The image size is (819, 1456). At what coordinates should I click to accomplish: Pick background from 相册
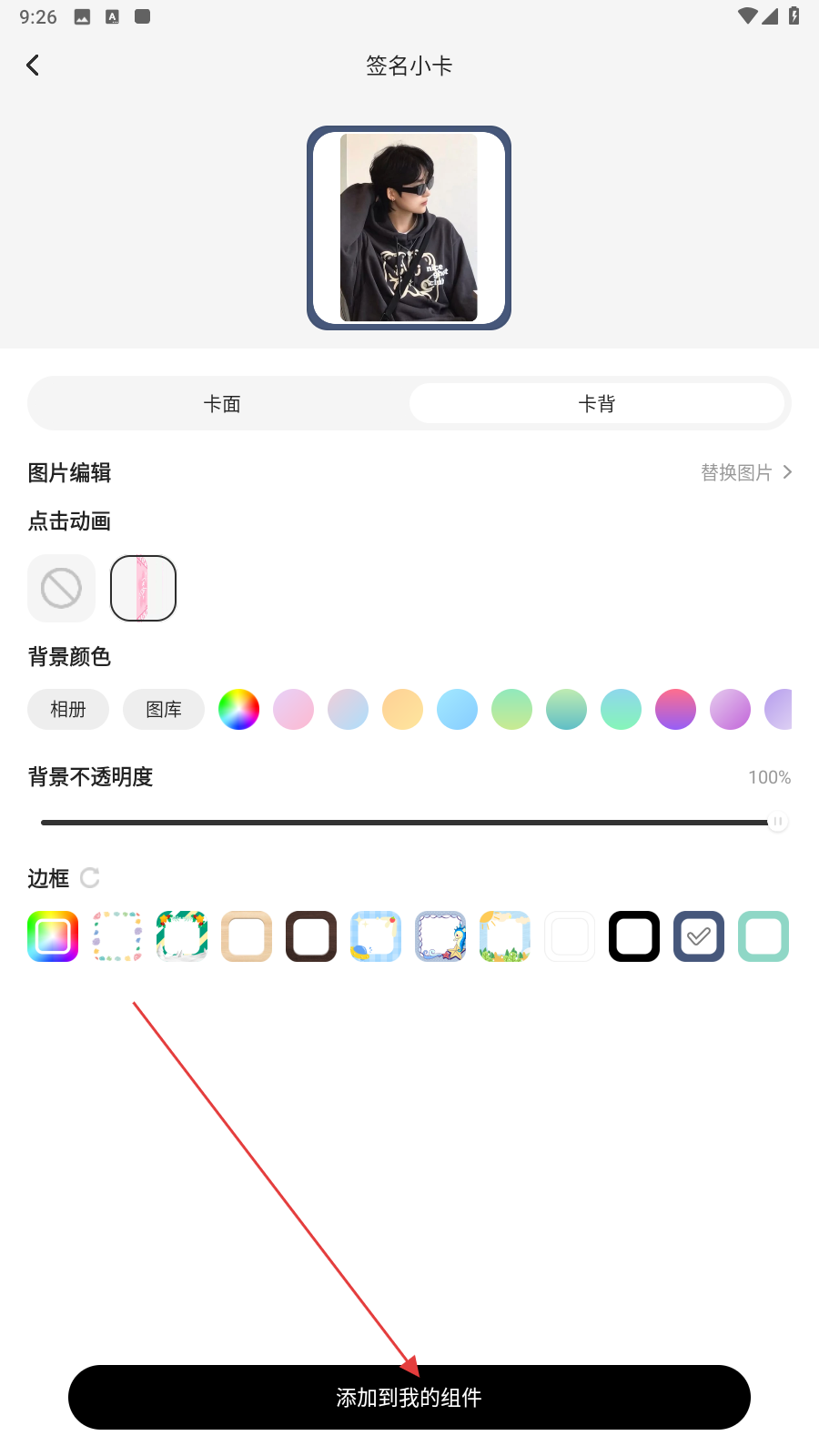click(68, 709)
